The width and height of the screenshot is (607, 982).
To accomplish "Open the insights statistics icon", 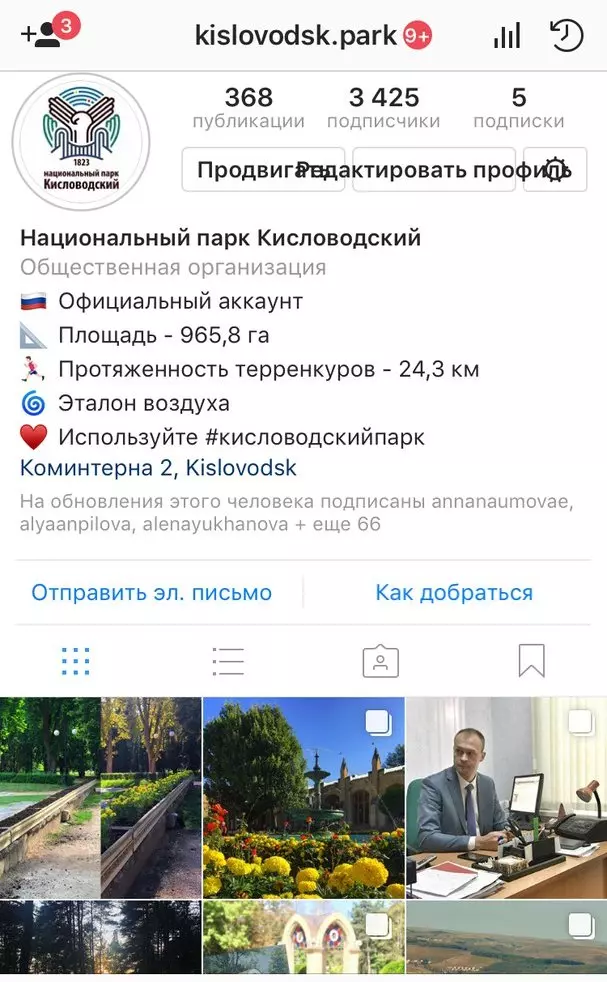I will click(507, 35).
